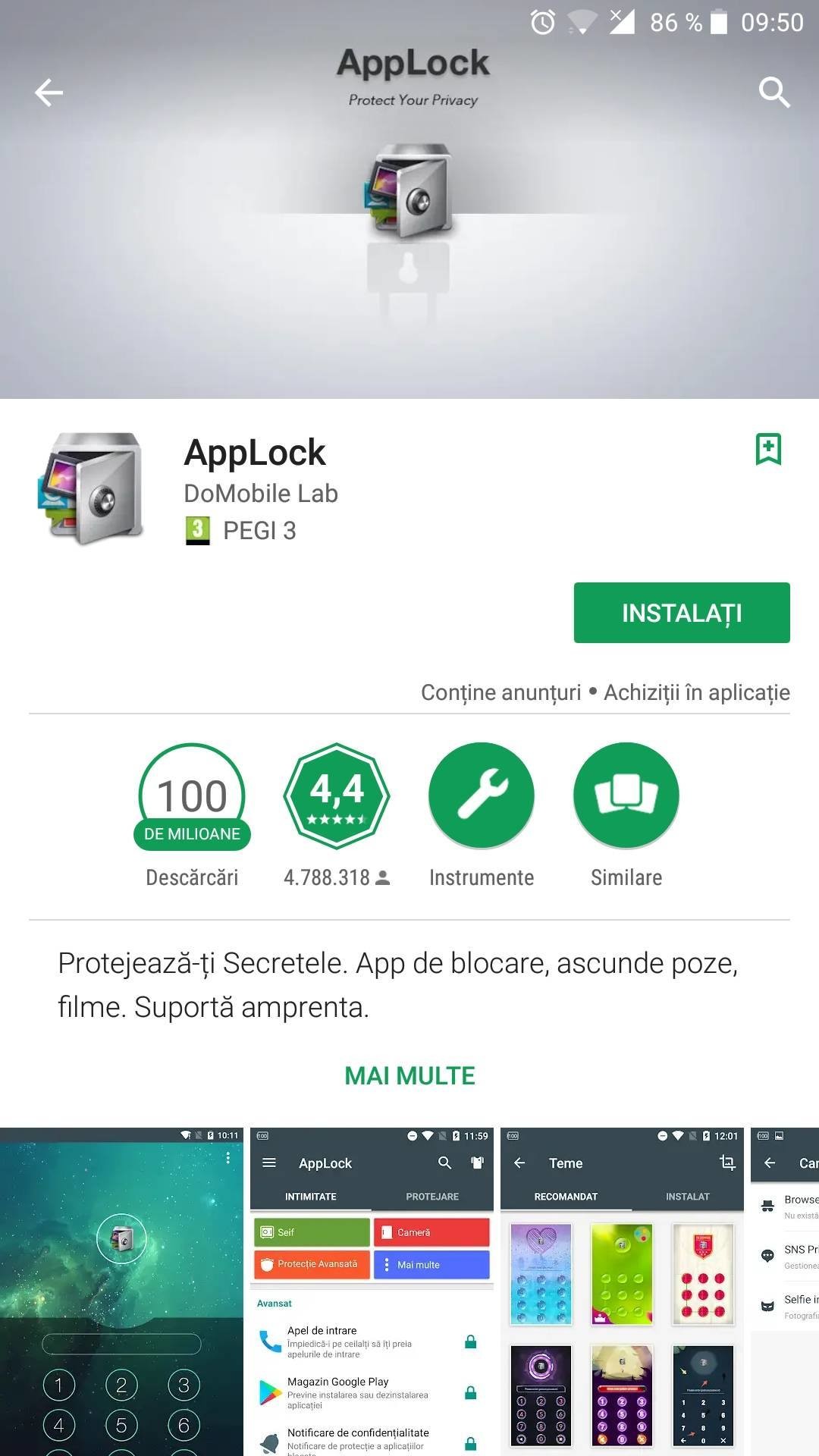819x1456 pixels.
Task: Show Similare apps
Action: pos(626,795)
